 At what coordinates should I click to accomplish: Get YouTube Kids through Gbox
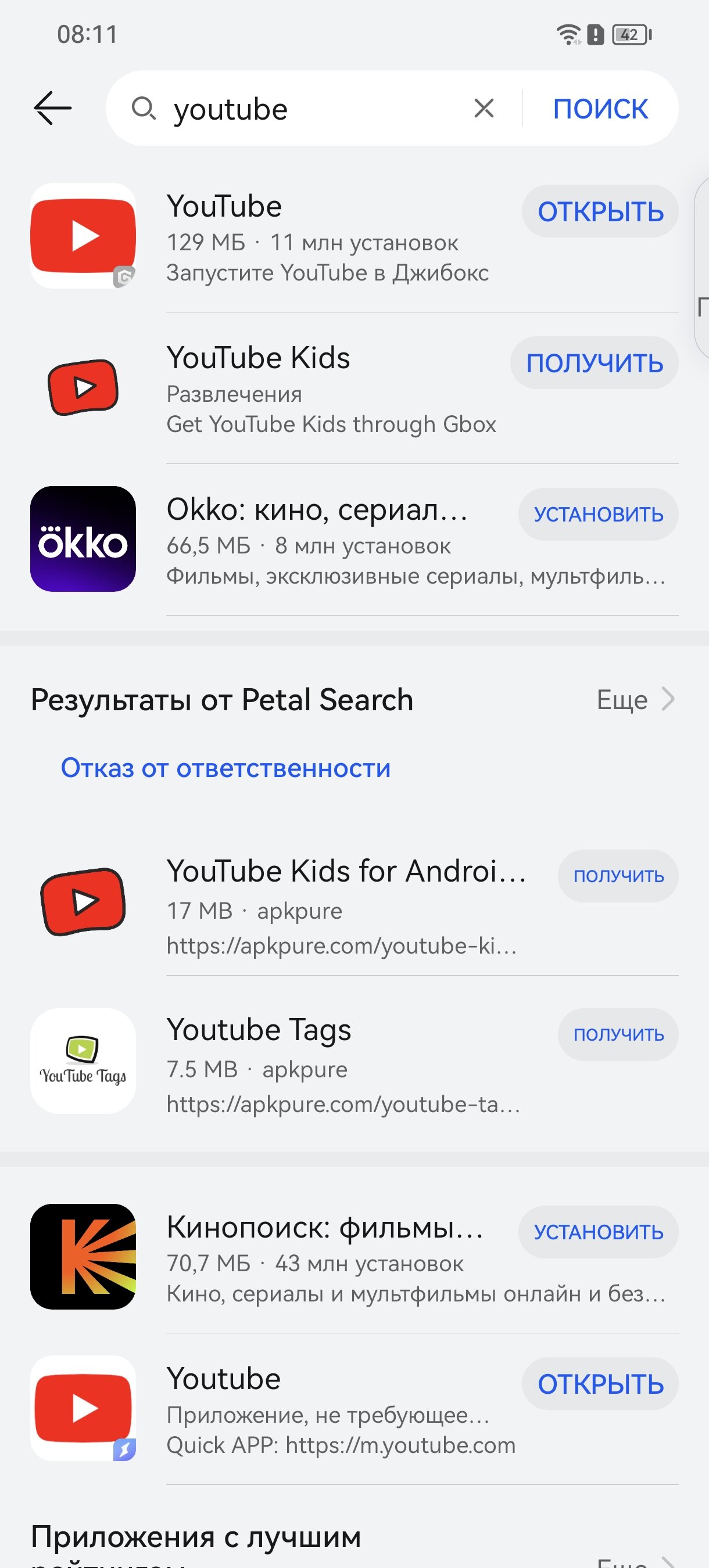click(x=595, y=363)
